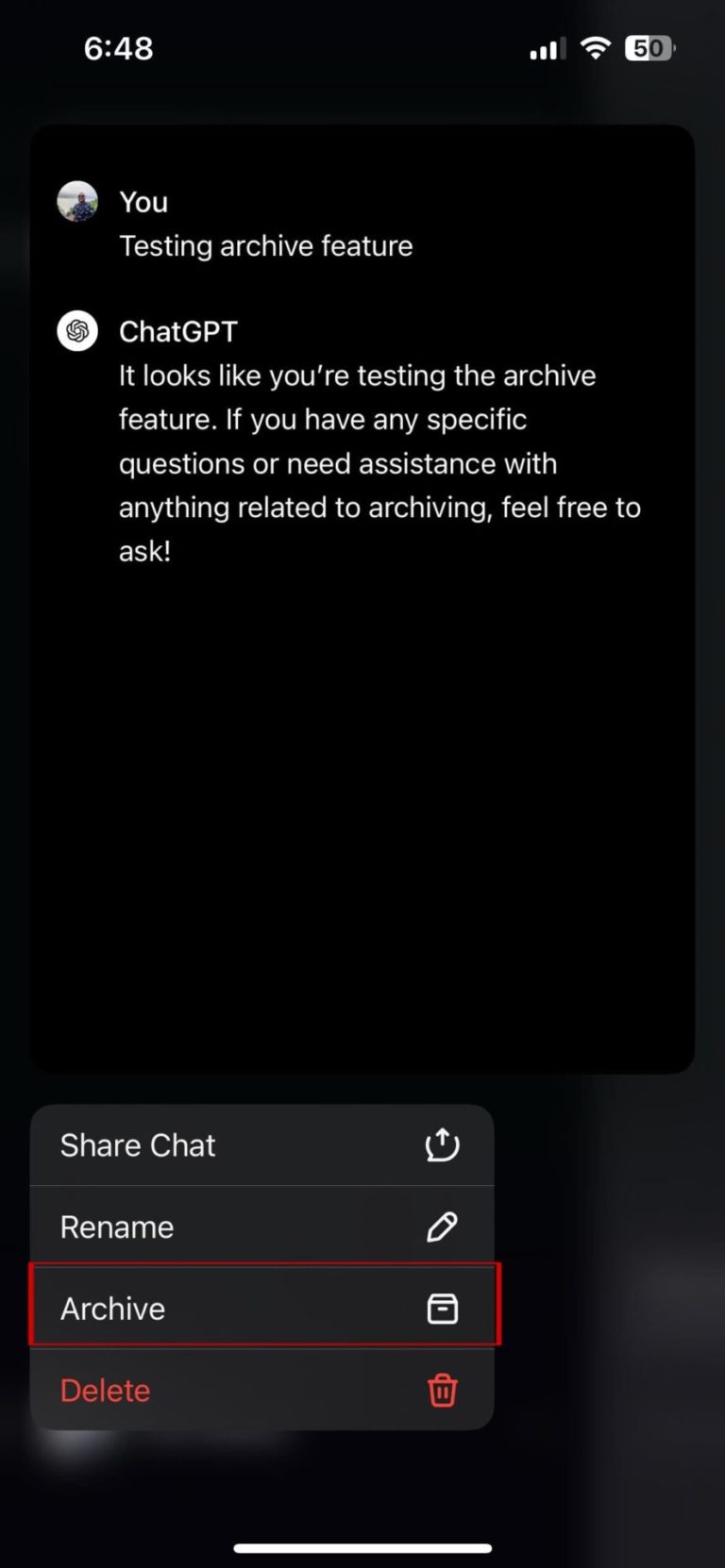725x1568 pixels.
Task: Tap the red trash icon beside Delete
Action: tap(442, 1390)
